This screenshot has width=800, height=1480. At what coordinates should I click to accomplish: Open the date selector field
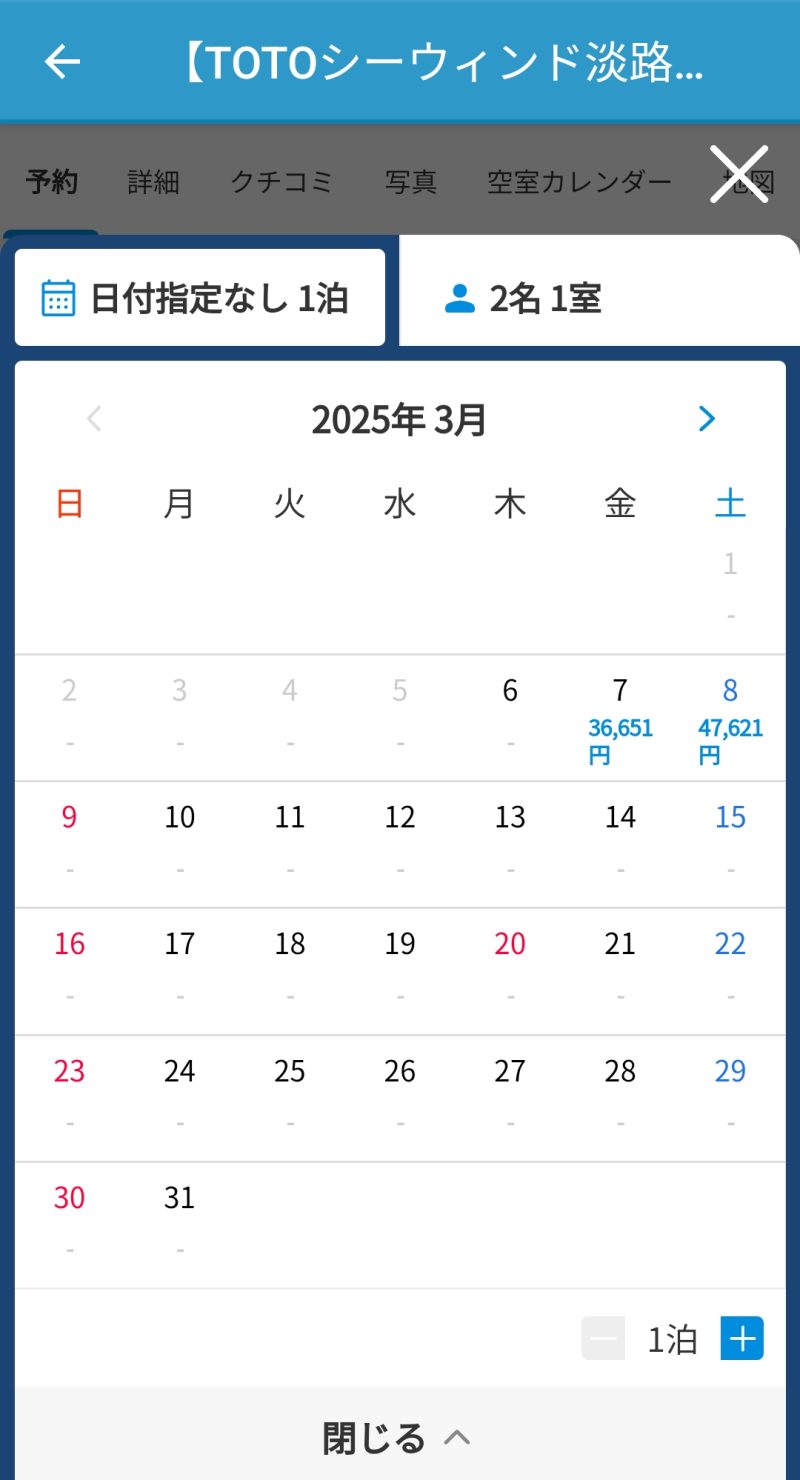(200, 298)
